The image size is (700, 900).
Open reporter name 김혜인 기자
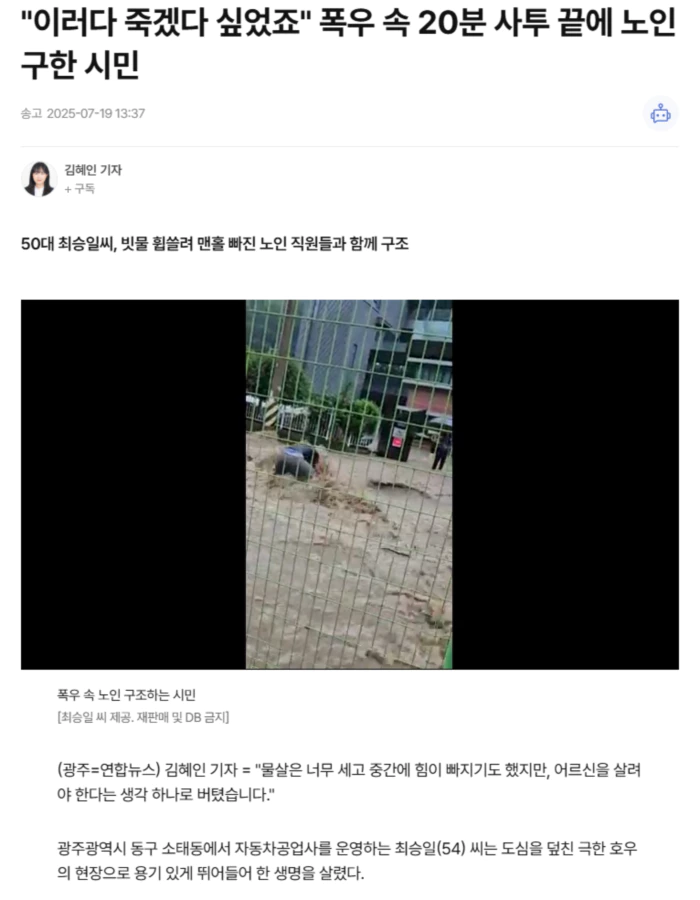click(93, 170)
